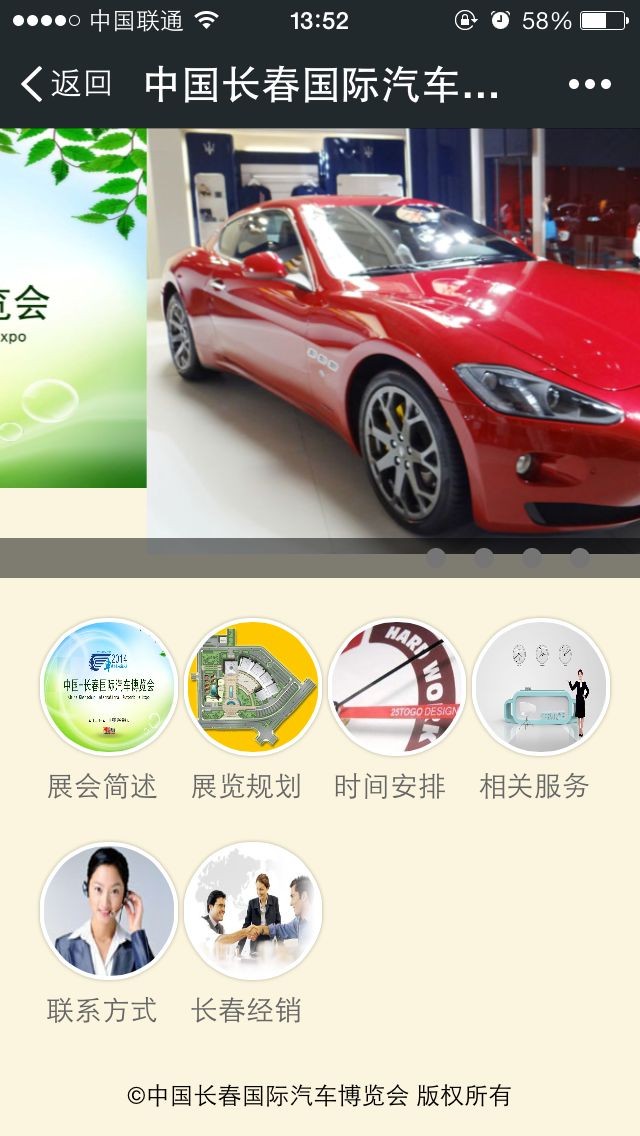Open 相关服务 section
The height and width of the screenshot is (1136, 640).
click(541, 686)
